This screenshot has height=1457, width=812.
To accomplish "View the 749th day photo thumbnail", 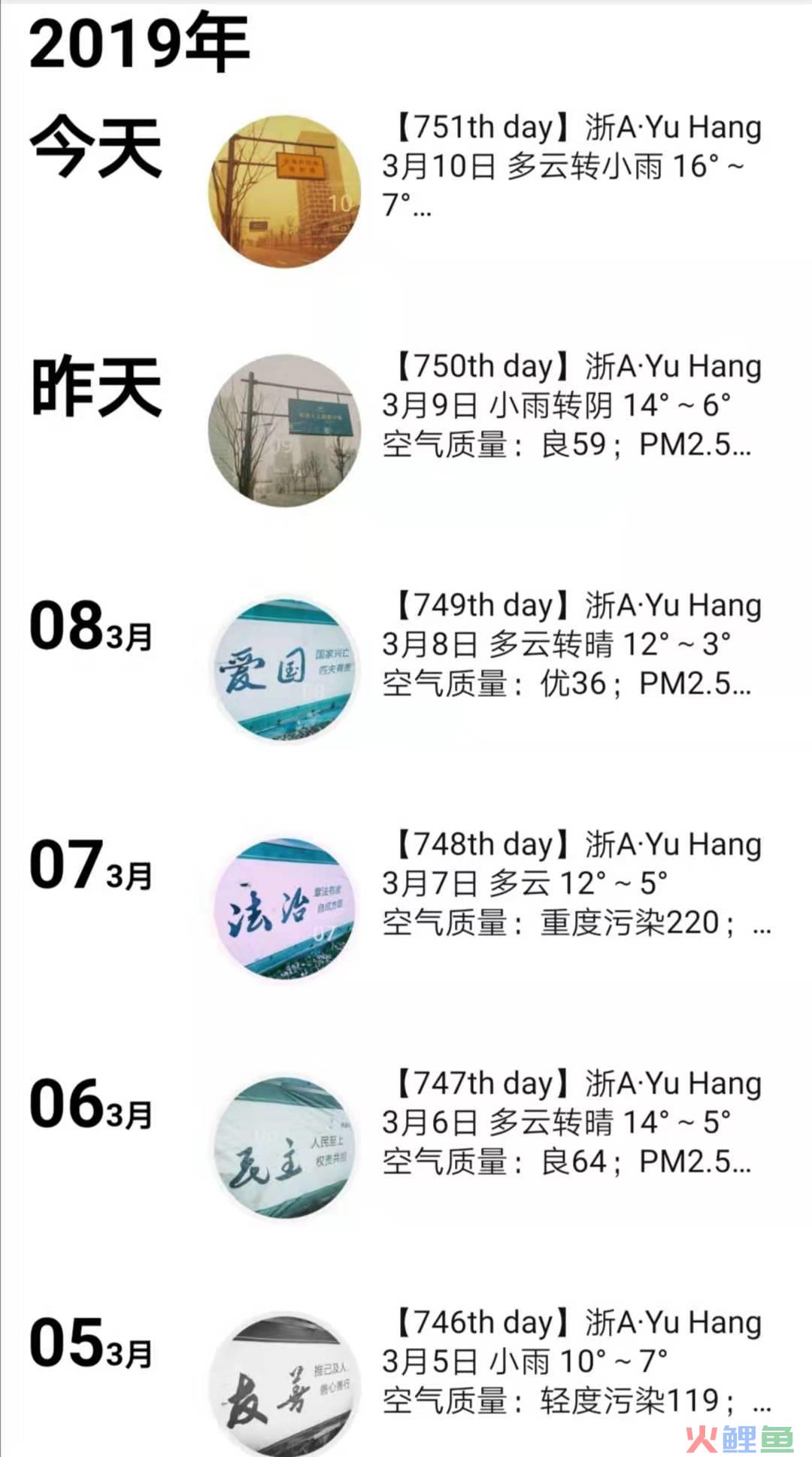I will click(x=284, y=670).
